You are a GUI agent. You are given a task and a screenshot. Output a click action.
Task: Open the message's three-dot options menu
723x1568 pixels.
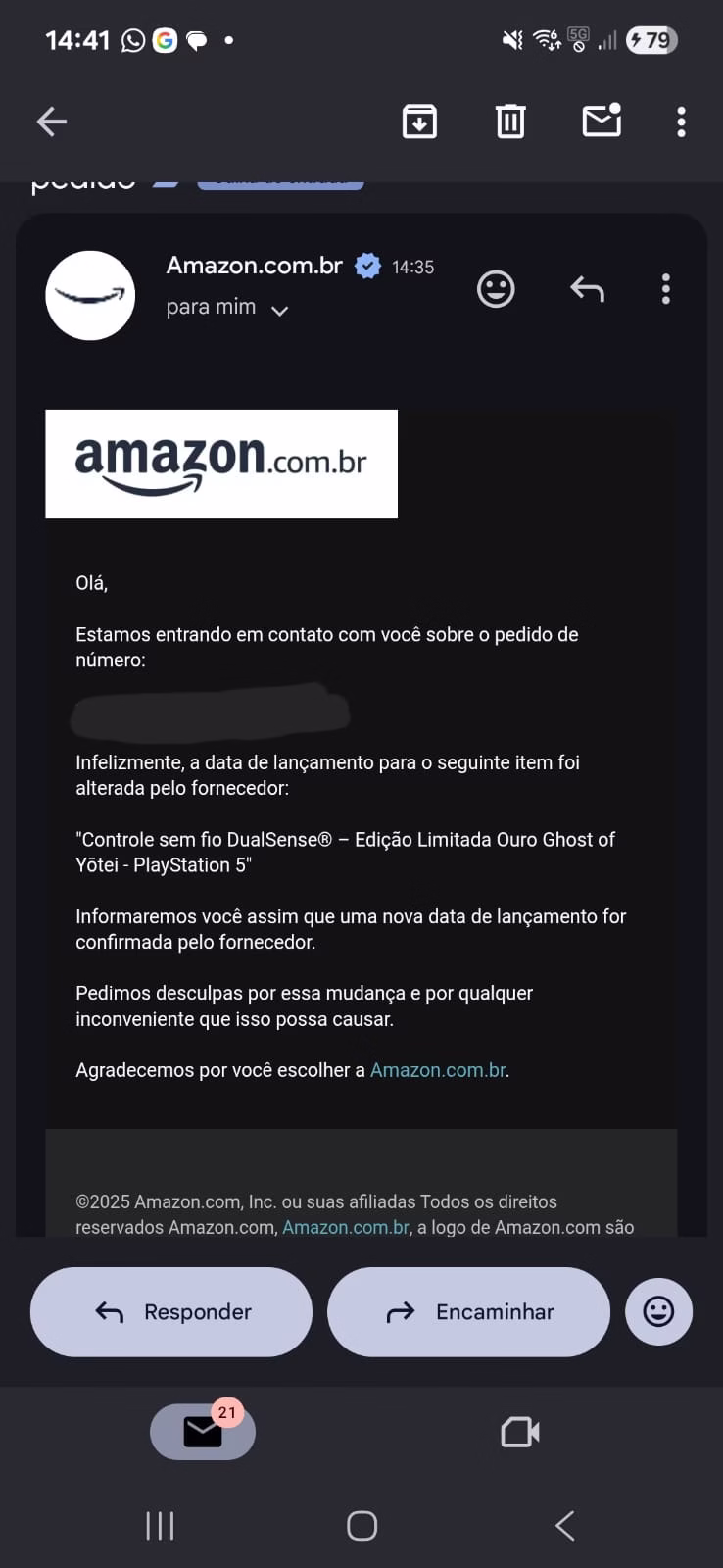666,289
